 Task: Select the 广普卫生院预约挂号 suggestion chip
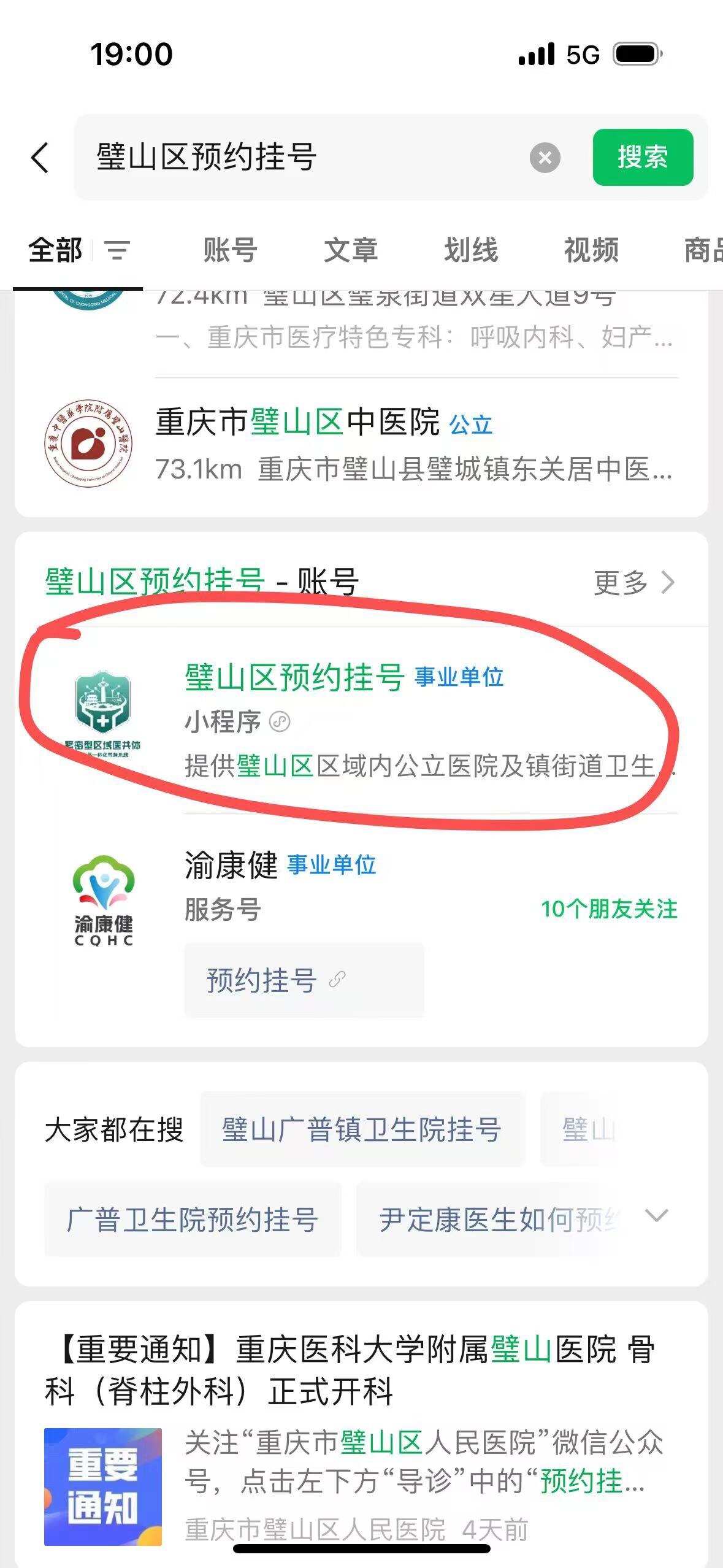pos(192,1219)
